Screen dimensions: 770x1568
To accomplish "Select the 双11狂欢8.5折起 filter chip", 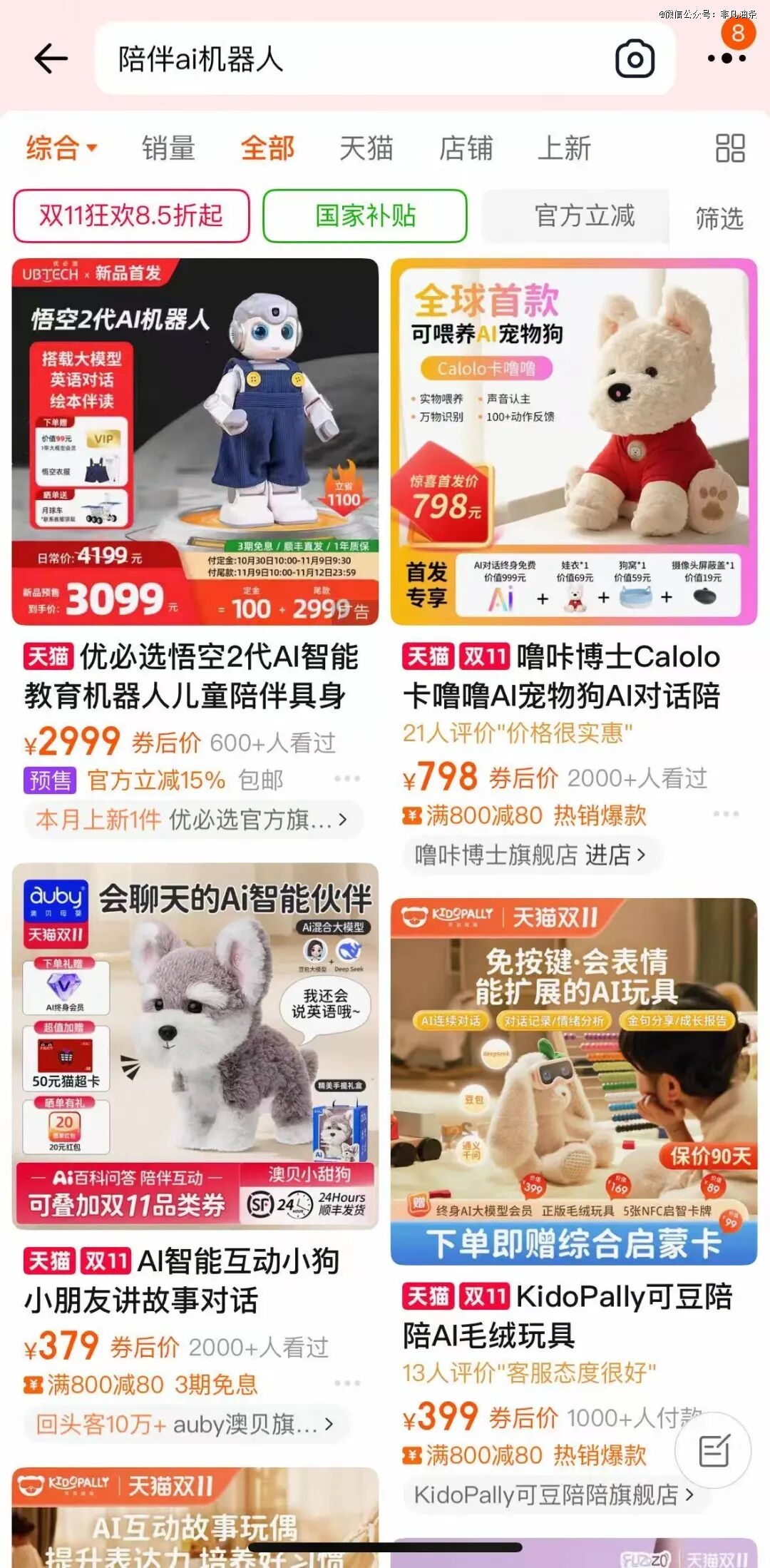I will 131,215.
